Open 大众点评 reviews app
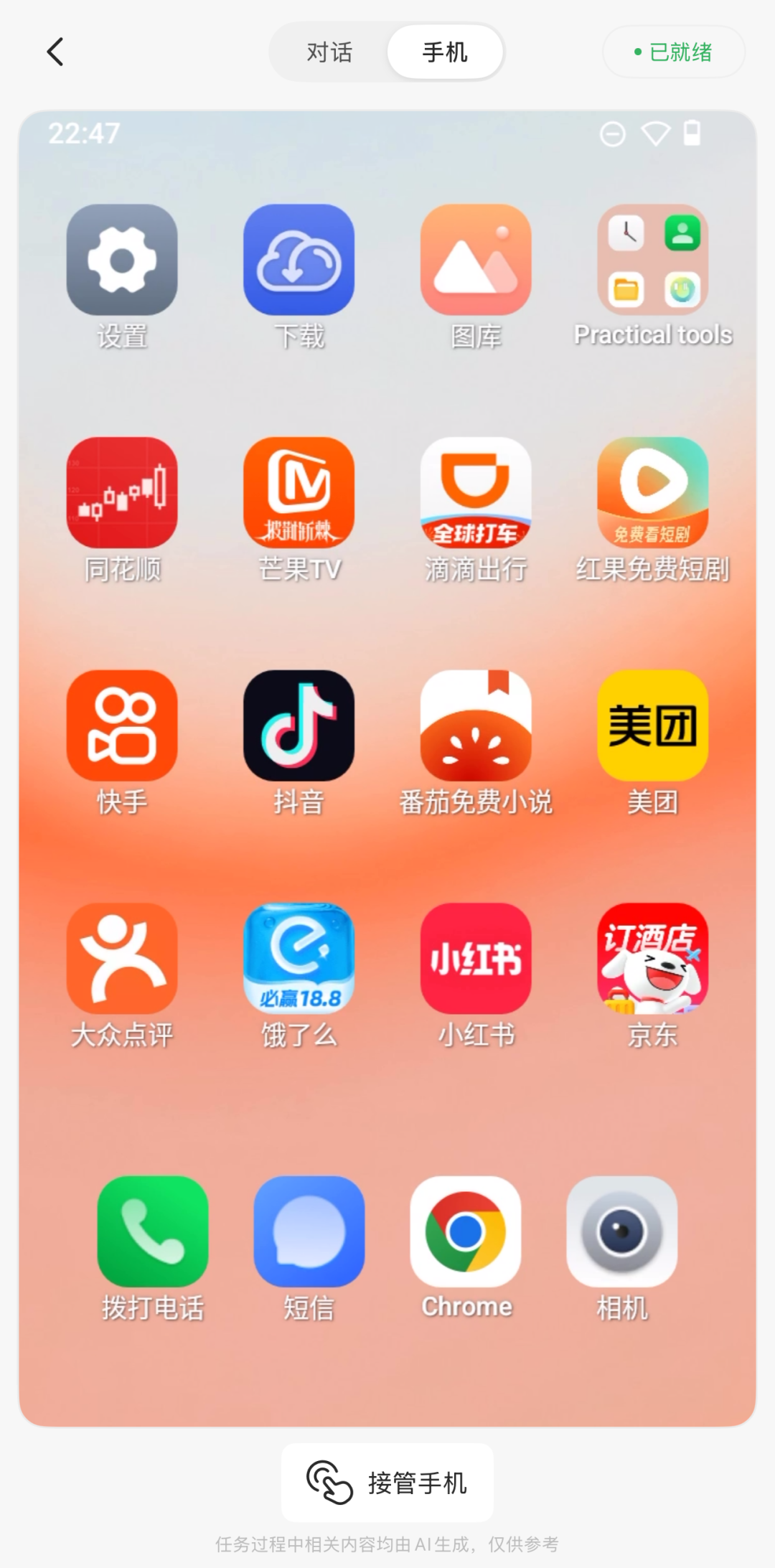This screenshot has width=775, height=1568. pyautogui.click(x=122, y=960)
